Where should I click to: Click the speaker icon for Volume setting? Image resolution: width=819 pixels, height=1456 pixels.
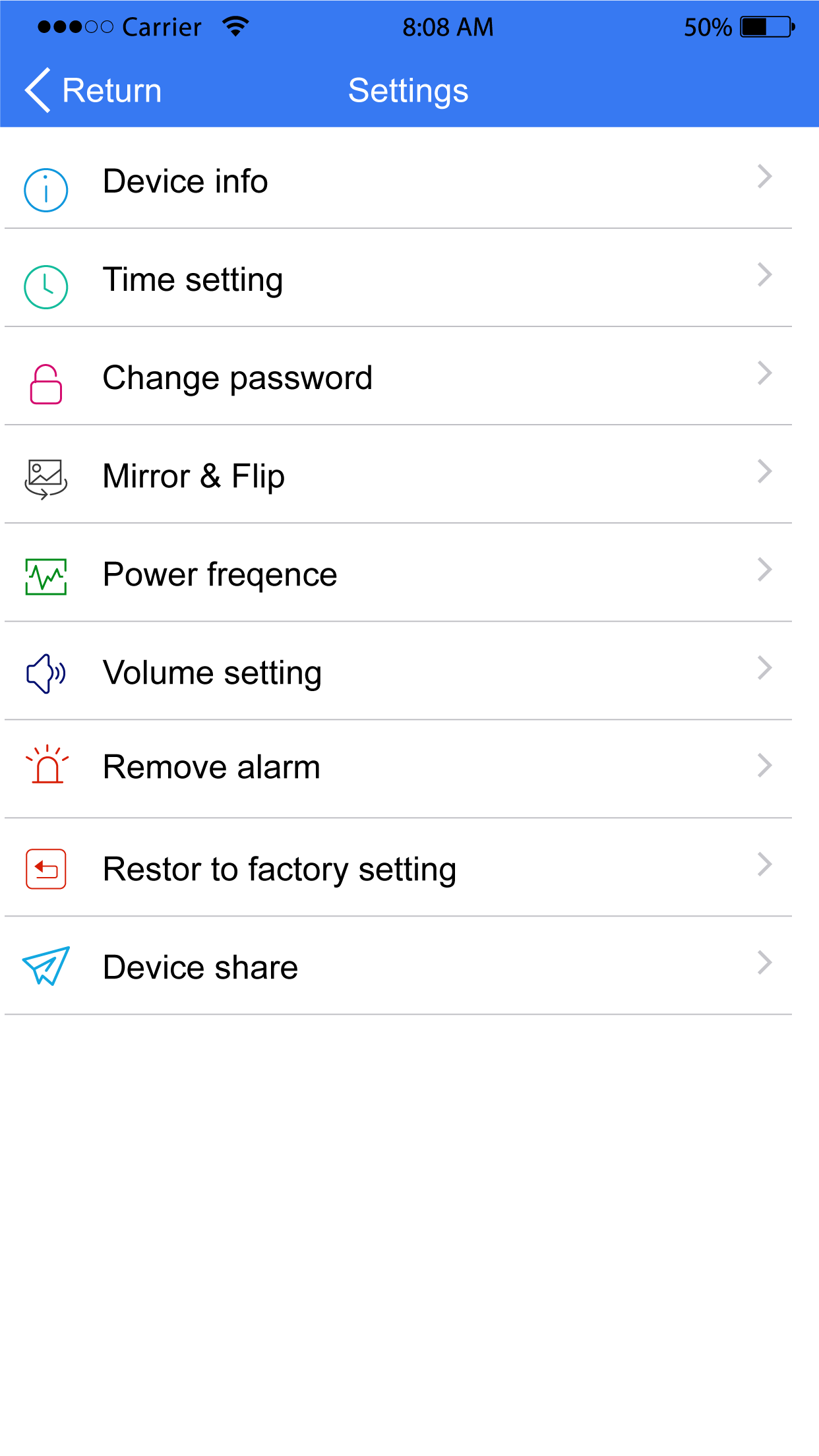coord(45,673)
